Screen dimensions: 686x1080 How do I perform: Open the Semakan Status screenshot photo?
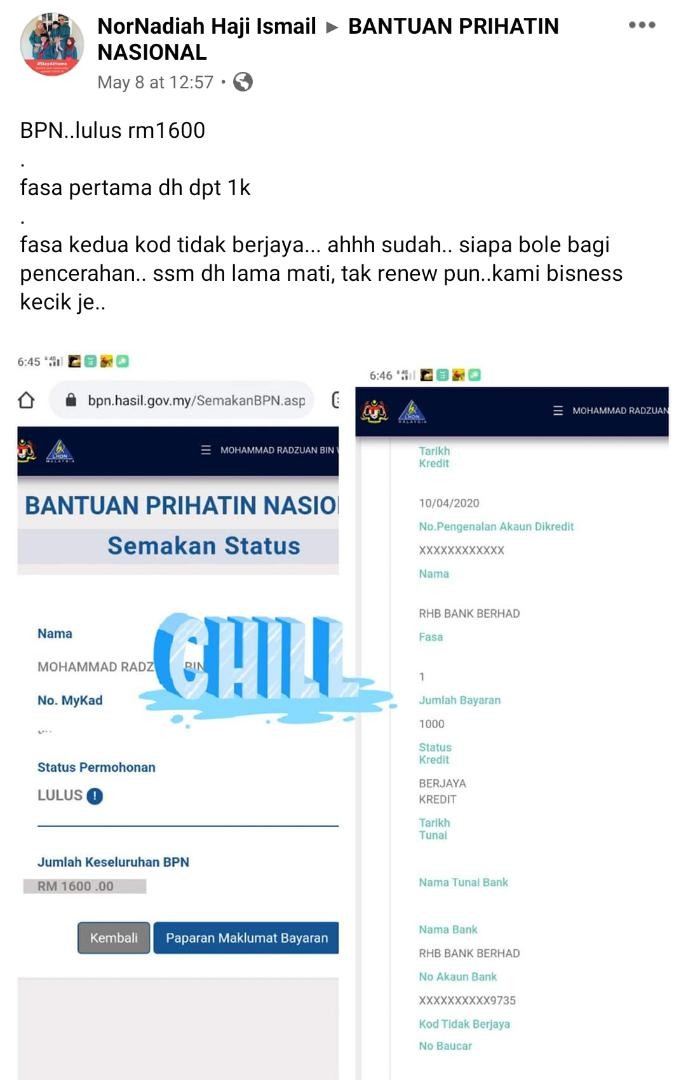pyautogui.click(x=178, y=700)
